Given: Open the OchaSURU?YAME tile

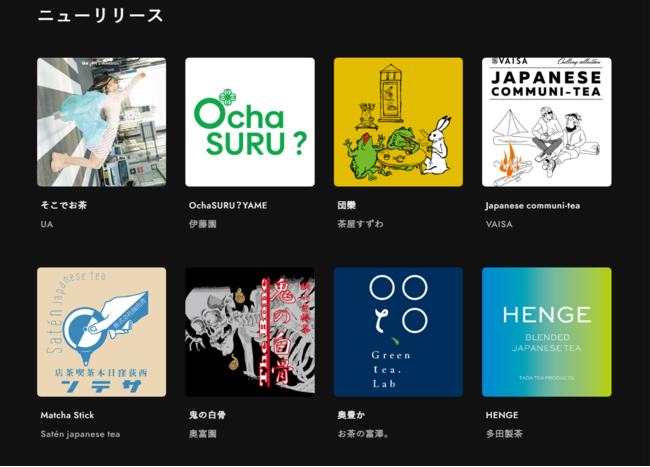Looking at the screenshot, I should tap(250, 122).
